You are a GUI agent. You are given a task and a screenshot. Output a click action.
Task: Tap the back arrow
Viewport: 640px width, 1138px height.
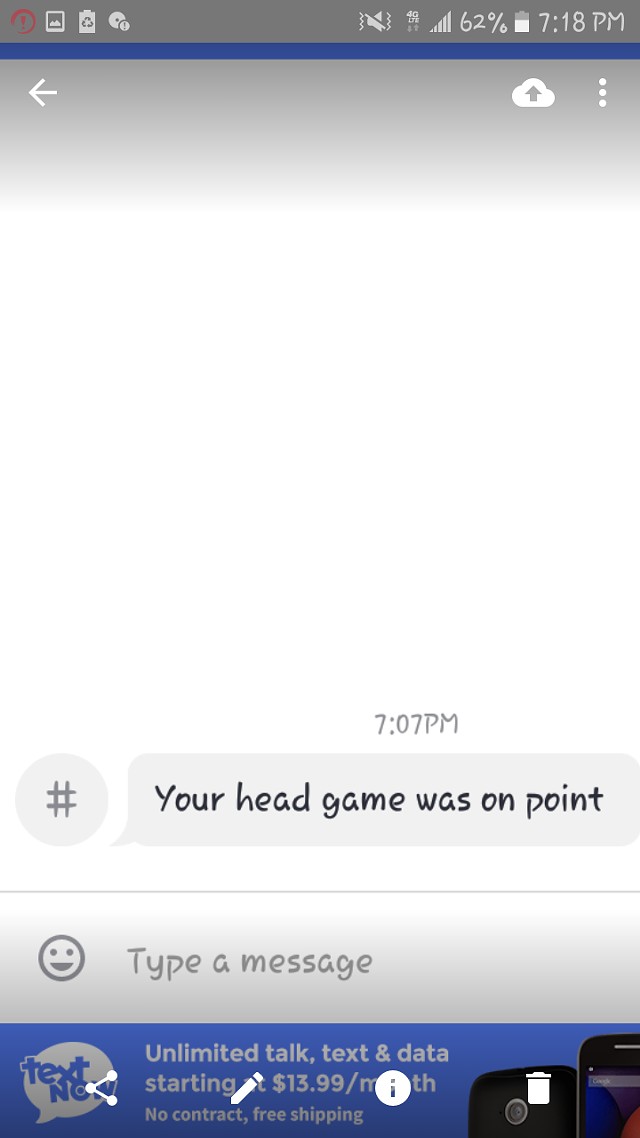43,93
